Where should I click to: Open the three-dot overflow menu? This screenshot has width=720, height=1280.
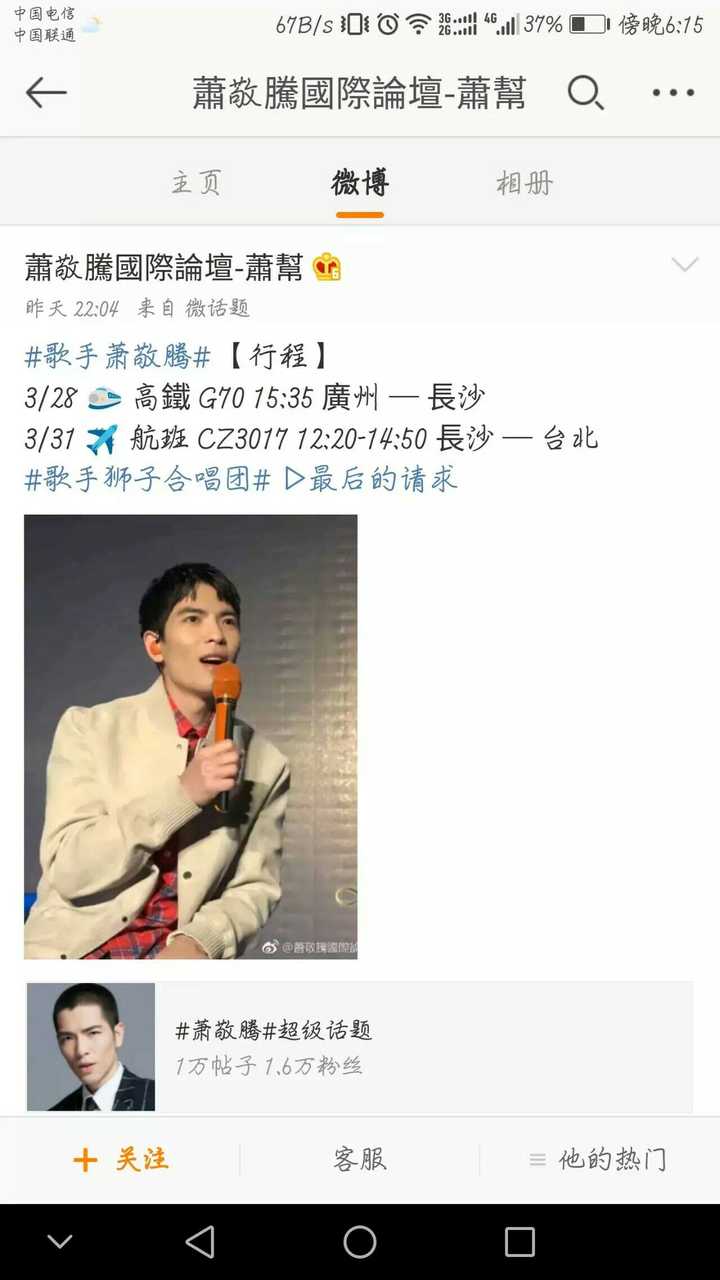[x=673, y=93]
